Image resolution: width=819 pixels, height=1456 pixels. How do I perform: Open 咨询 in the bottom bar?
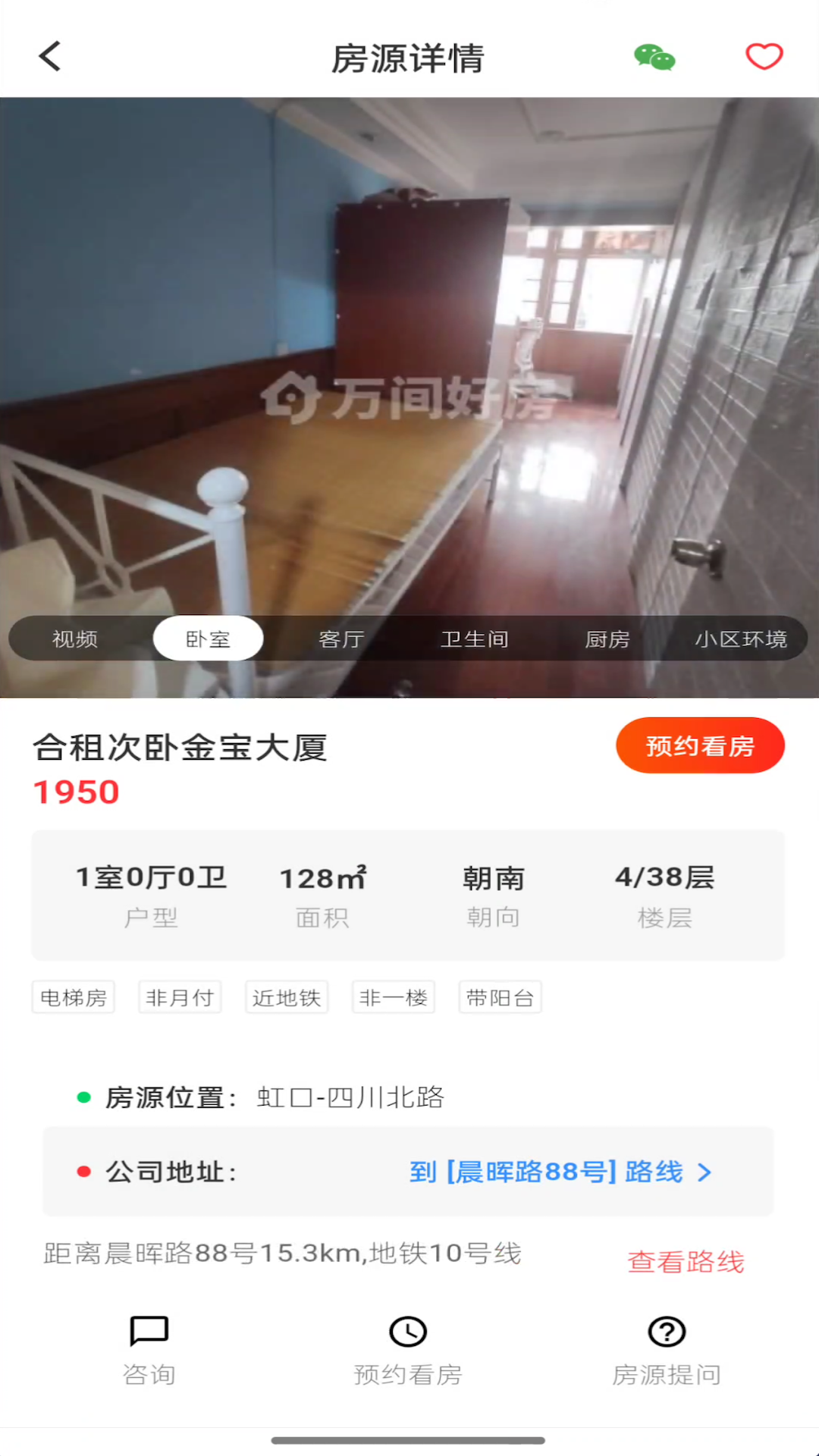pyautogui.click(x=149, y=1351)
